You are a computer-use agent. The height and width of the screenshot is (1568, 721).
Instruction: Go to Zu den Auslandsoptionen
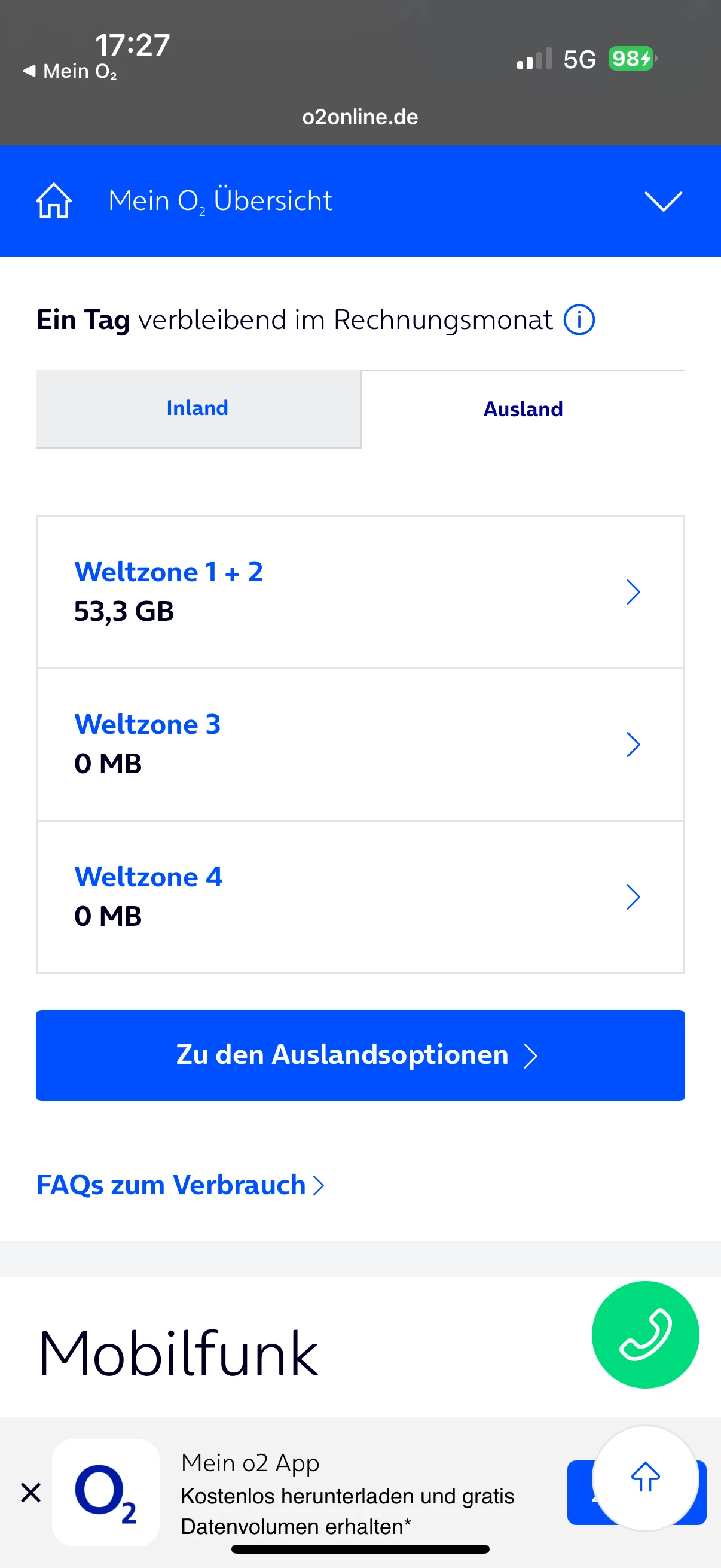pos(360,1055)
